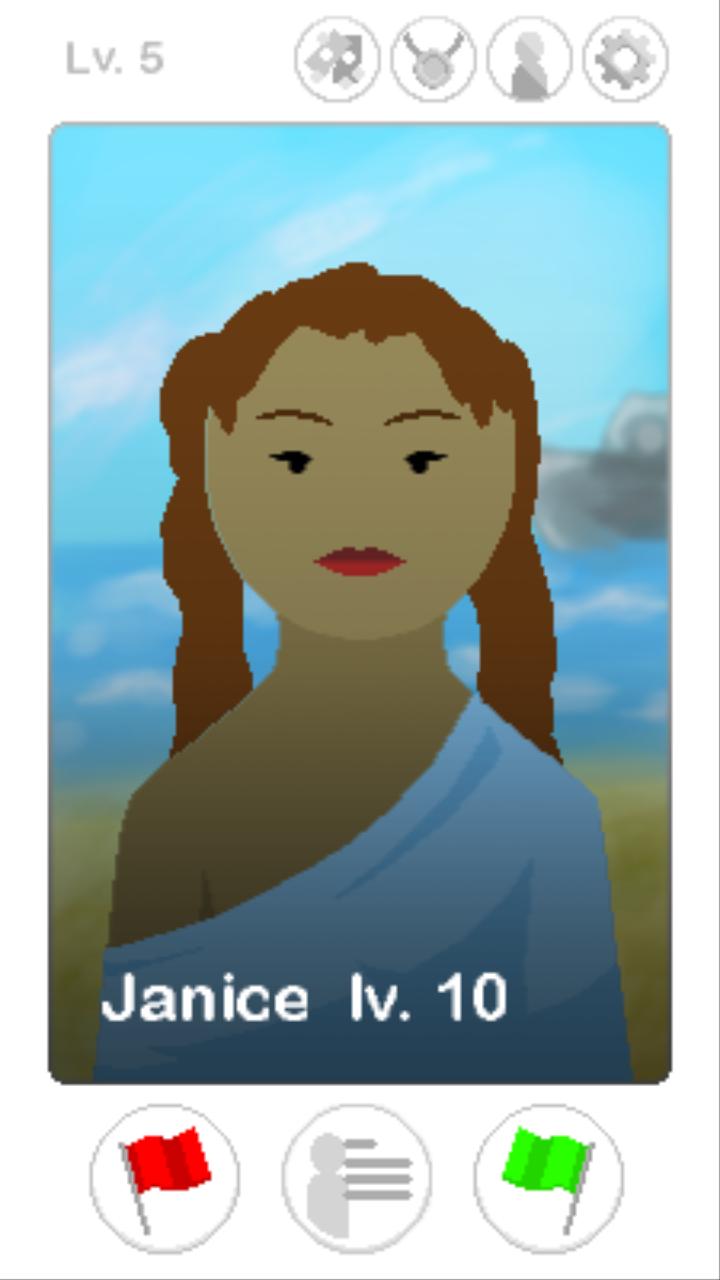
Task: Open your player profile icon
Action: click(531, 57)
